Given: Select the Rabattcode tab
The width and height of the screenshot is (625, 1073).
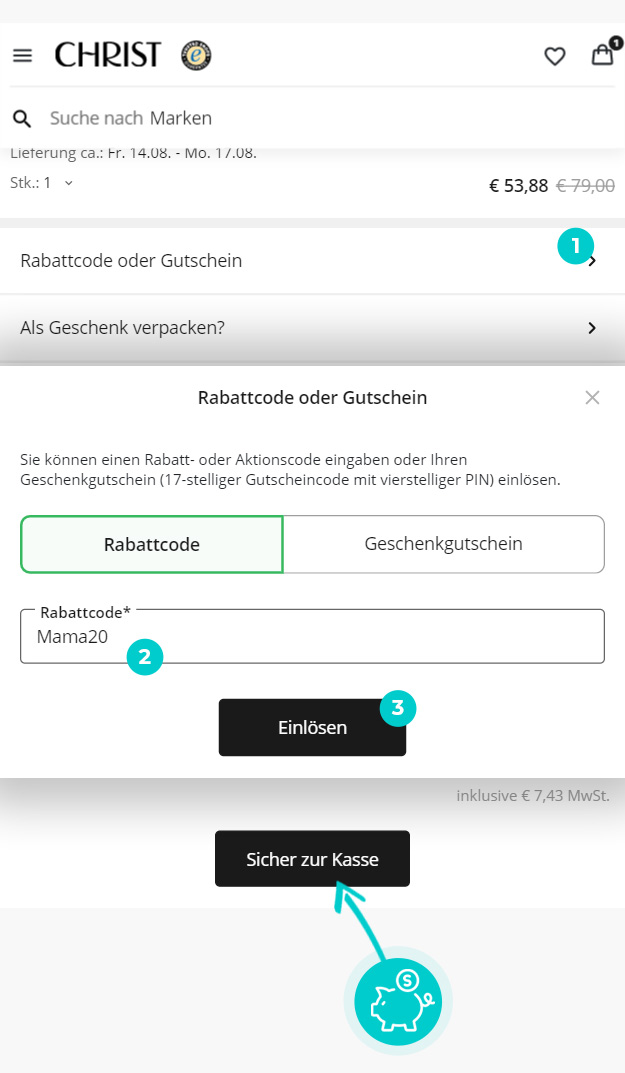Looking at the screenshot, I should [152, 545].
